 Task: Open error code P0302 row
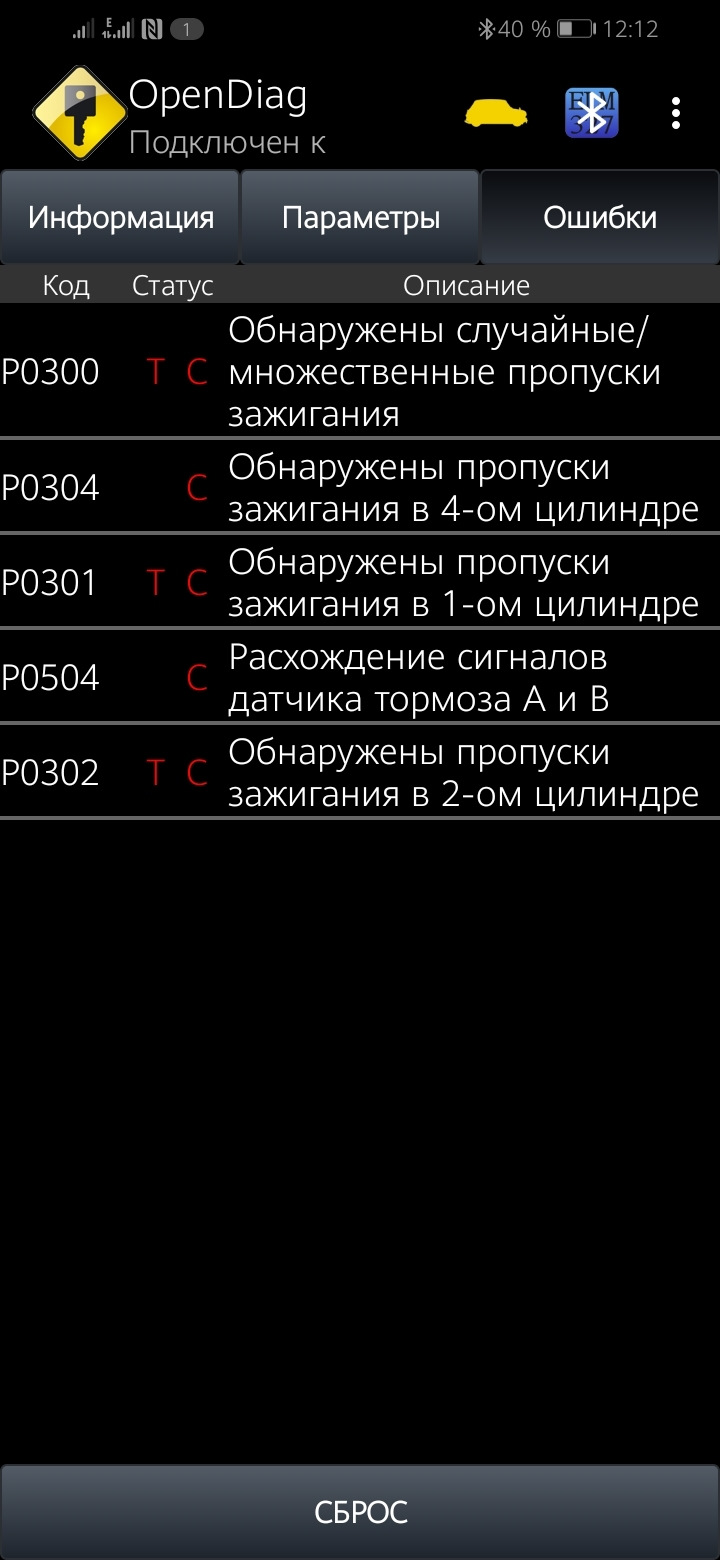coord(360,772)
